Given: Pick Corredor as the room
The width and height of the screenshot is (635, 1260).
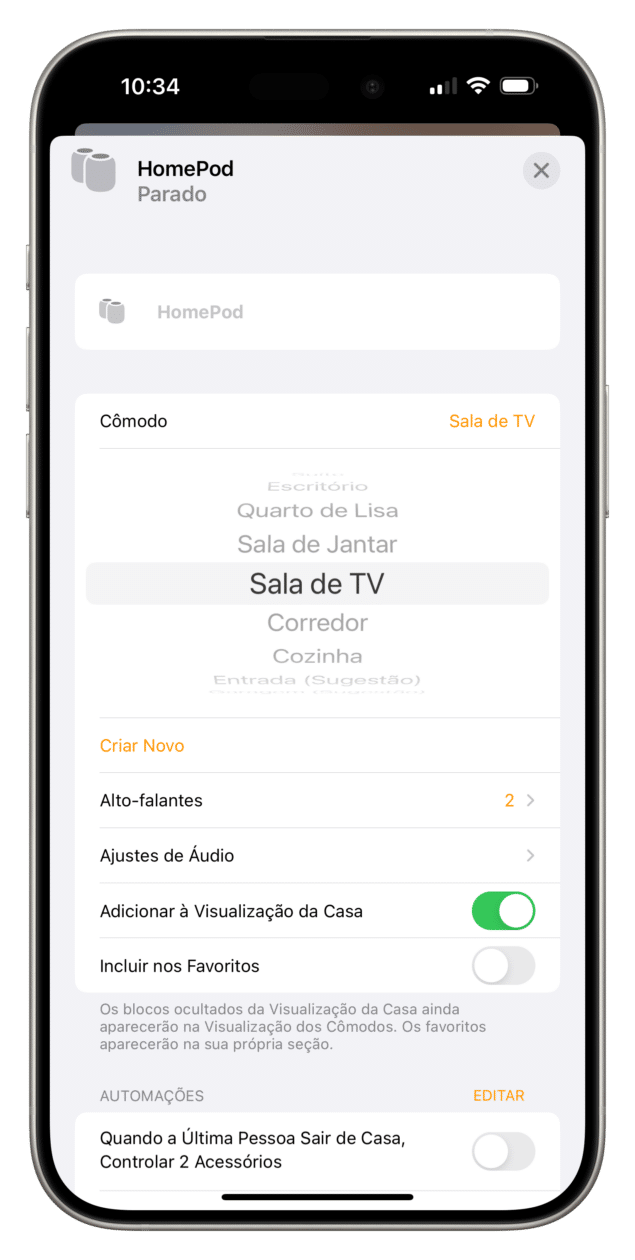Looking at the screenshot, I should click(x=317, y=623).
